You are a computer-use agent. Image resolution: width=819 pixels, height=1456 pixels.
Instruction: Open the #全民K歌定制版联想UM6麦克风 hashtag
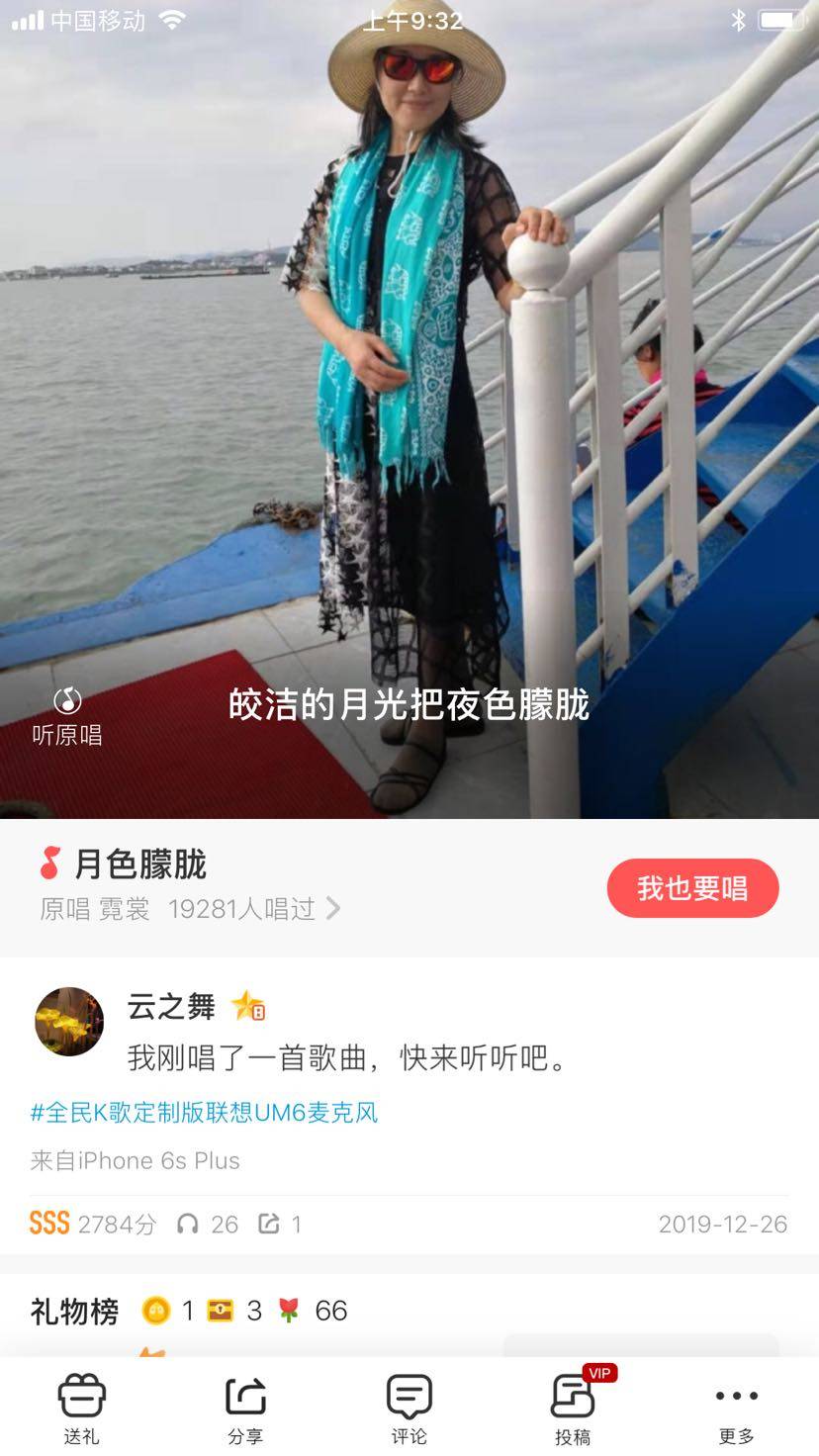click(204, 1112)
